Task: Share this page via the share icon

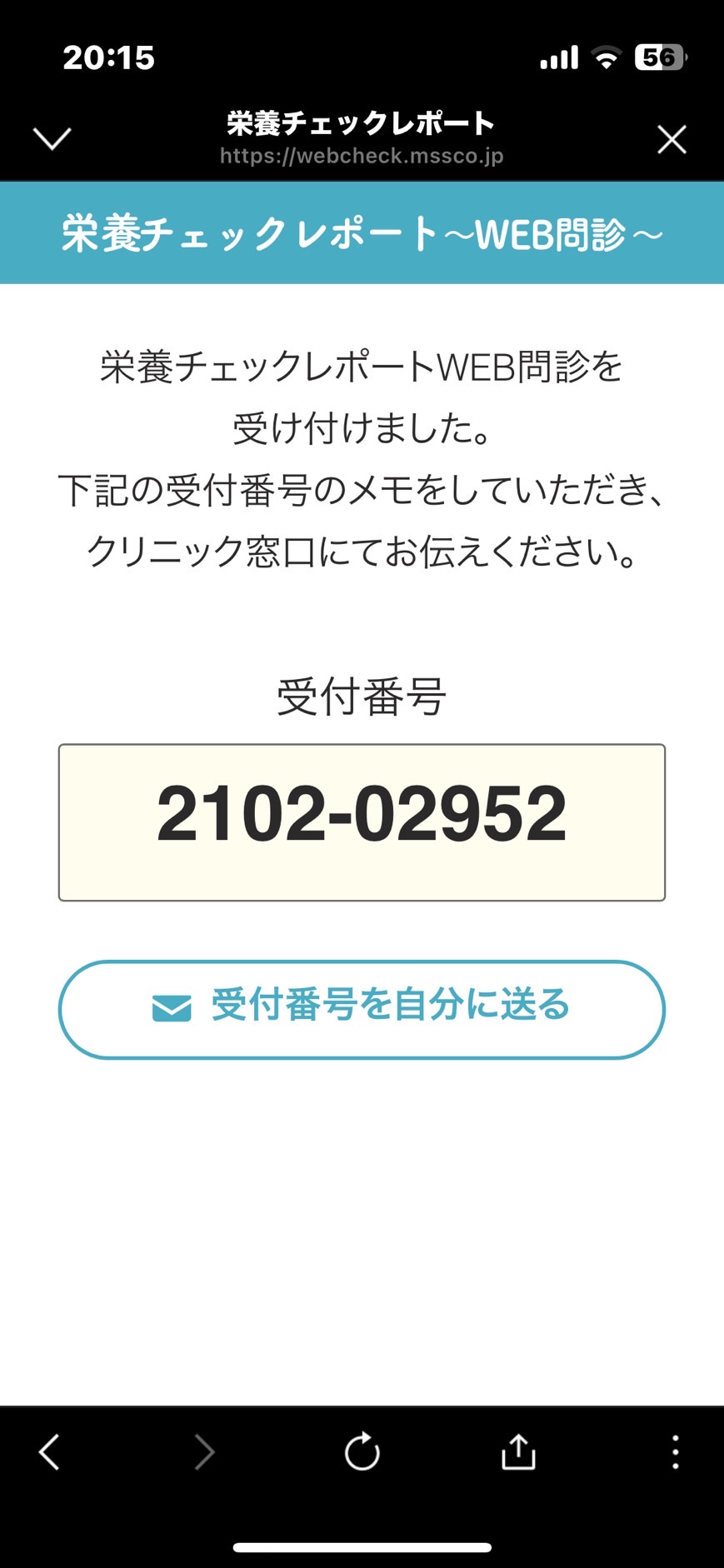Action: tap(518, 1451)
